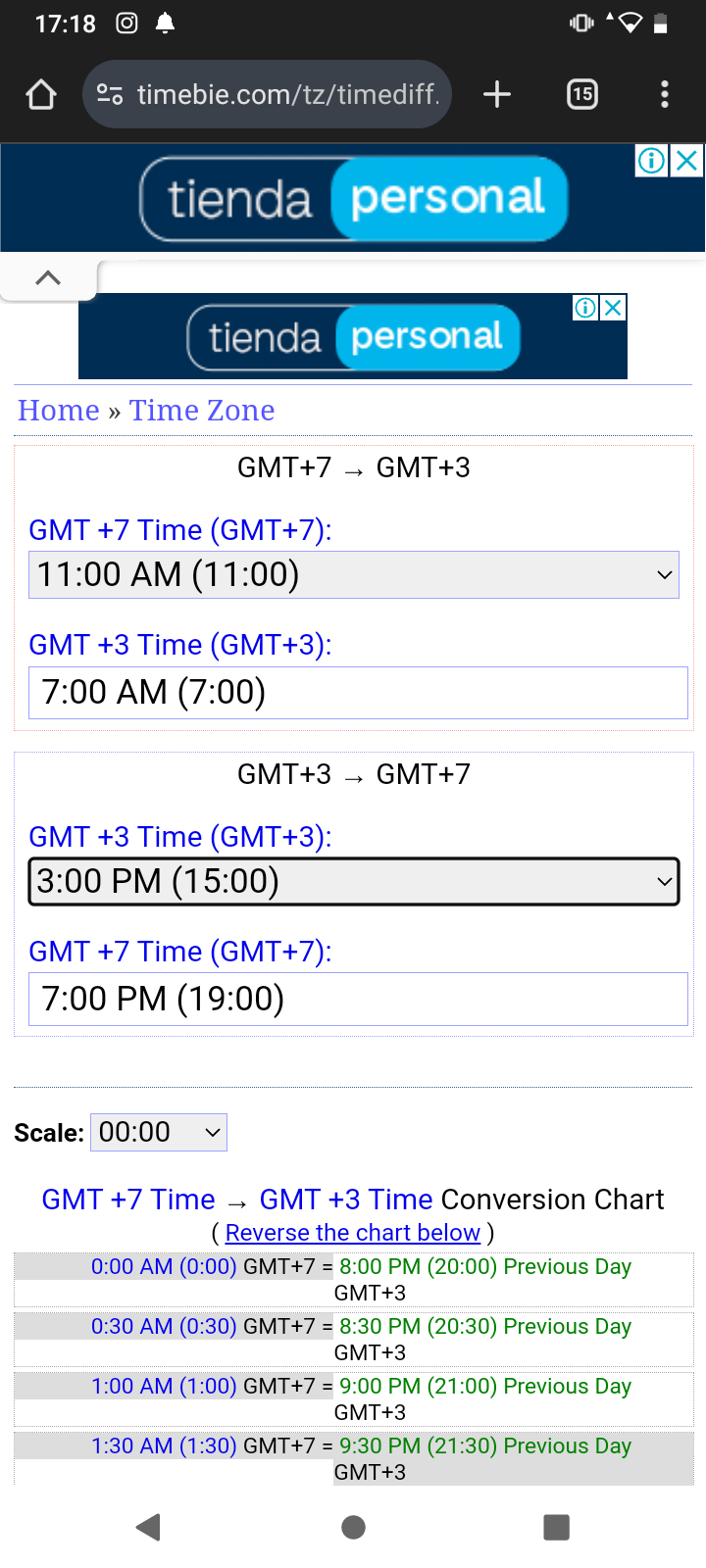706x1568 pixels.
Task: Tap the 7:00 PM GMT+7 result field
Action: coord(358,1000)
